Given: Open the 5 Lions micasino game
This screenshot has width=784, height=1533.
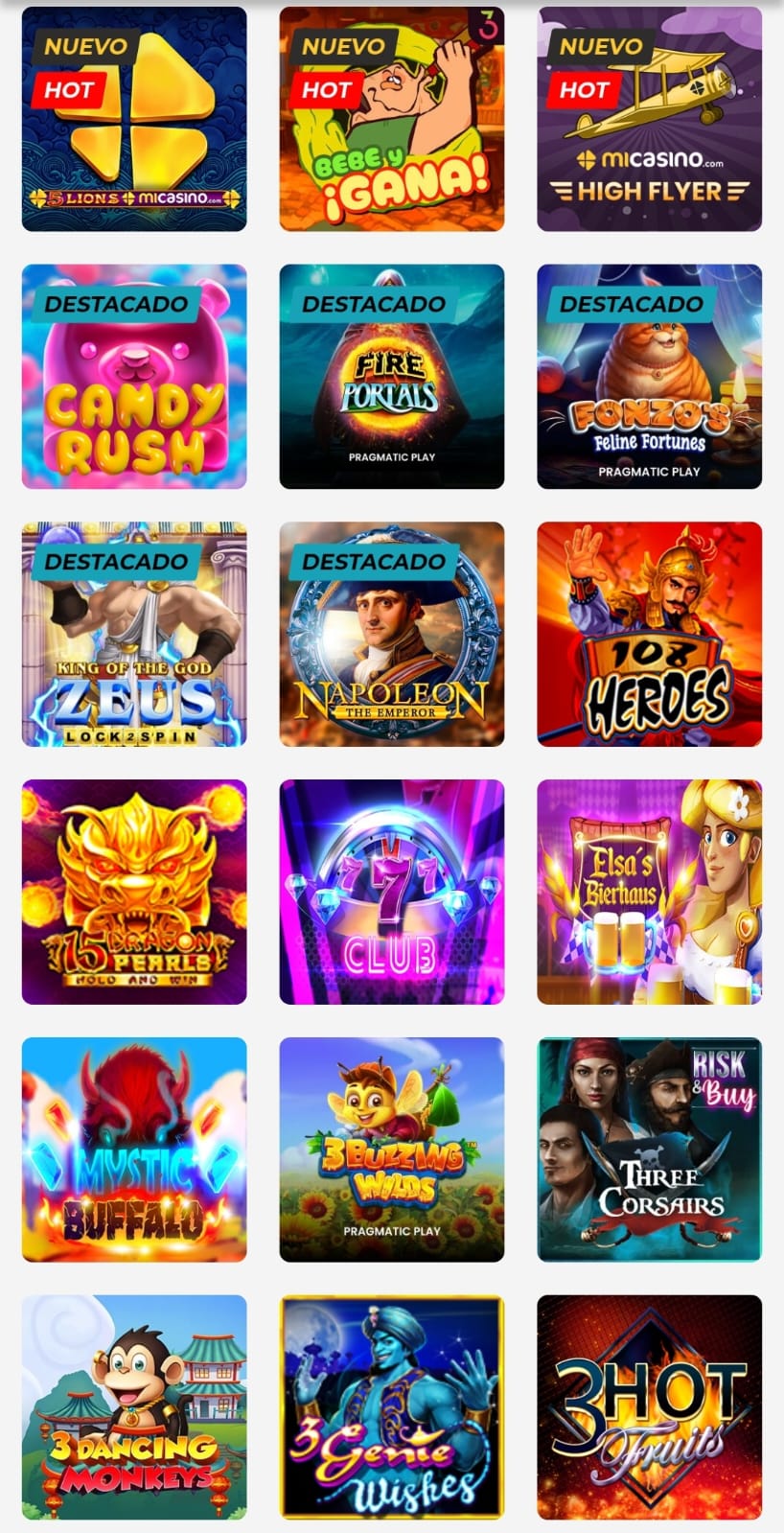Looking at the screenshot, I should (x=134, y=120).
